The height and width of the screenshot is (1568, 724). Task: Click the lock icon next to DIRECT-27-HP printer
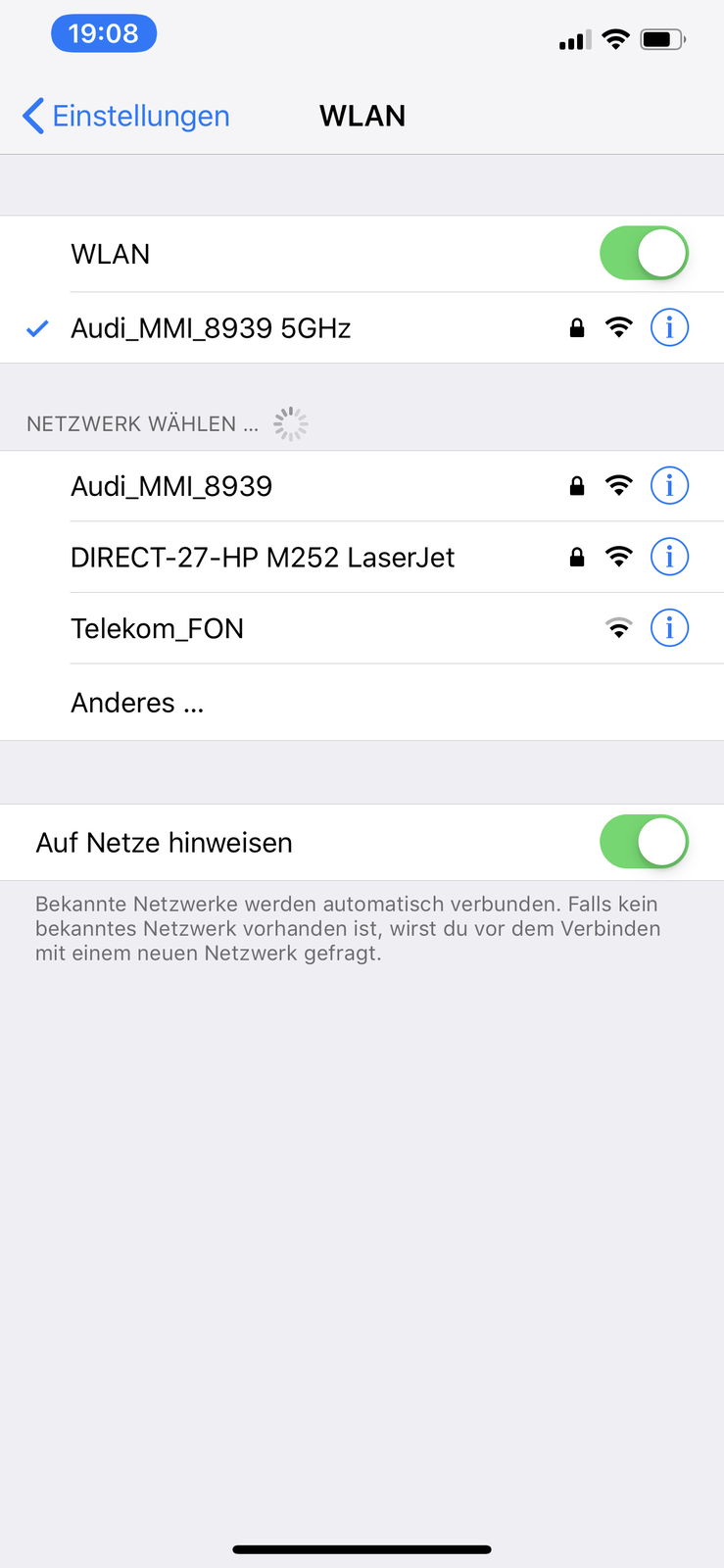click(576, 556)
